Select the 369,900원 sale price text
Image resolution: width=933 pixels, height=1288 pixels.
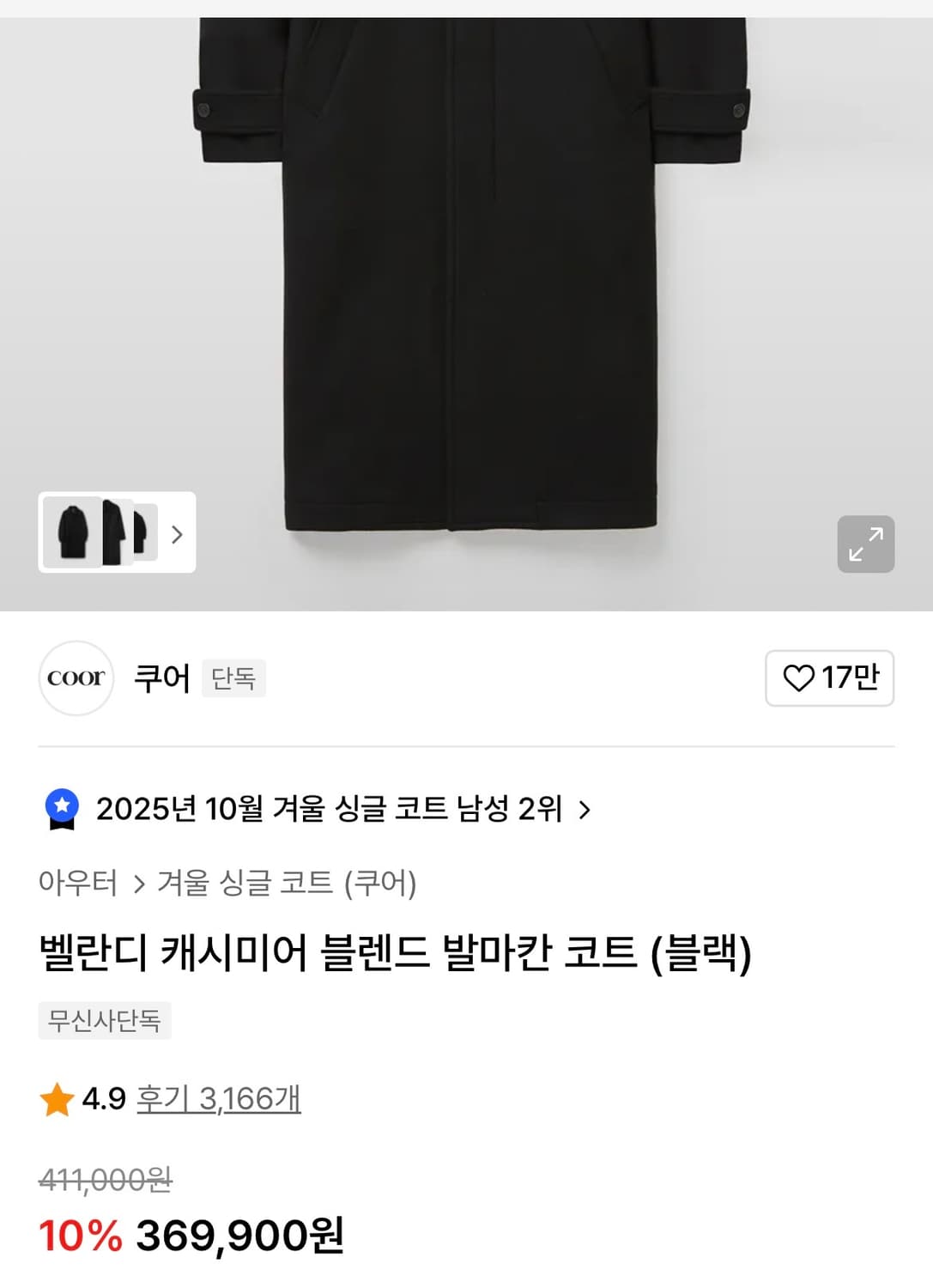237,1236
